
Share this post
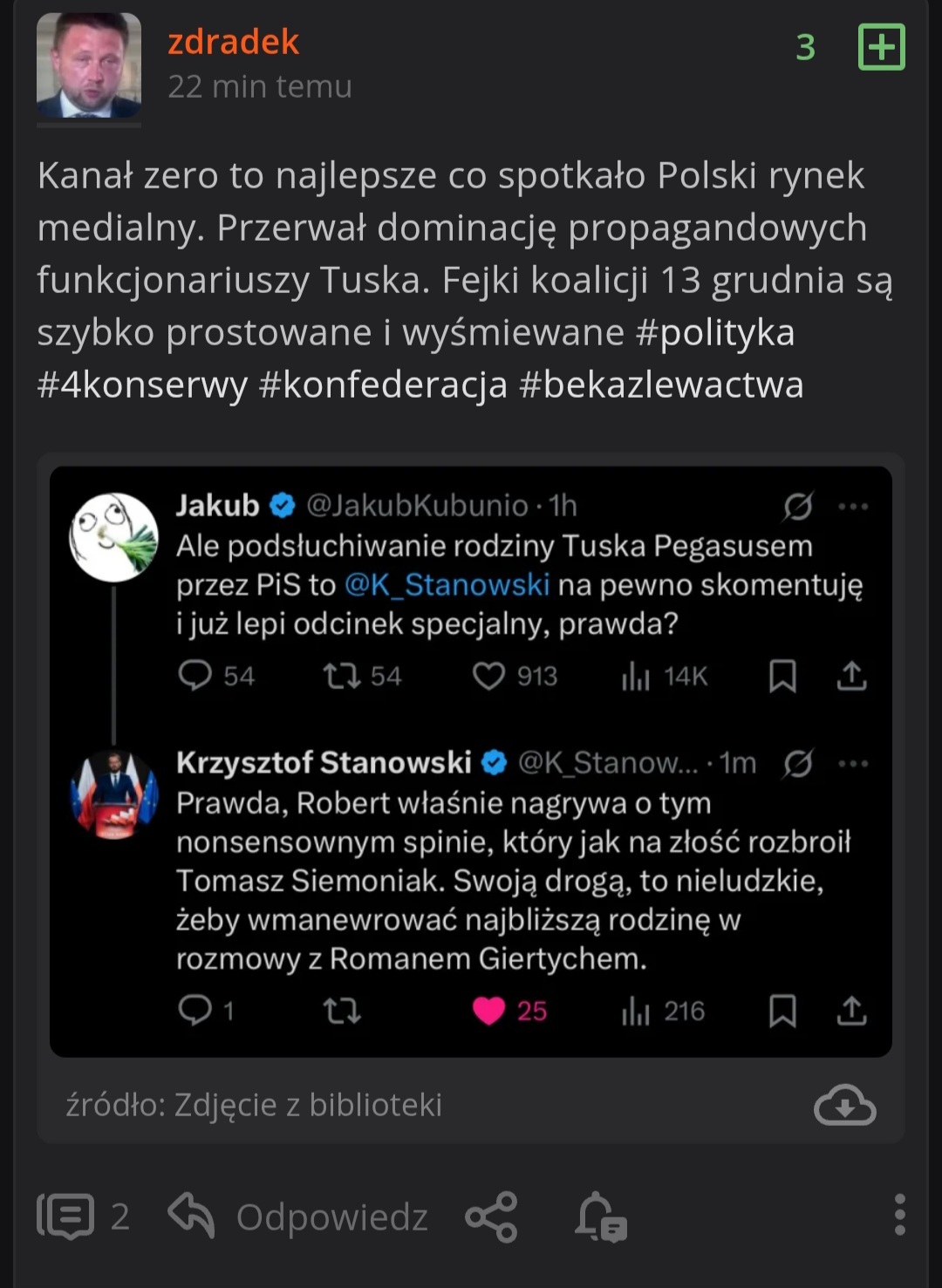tap(491, 1216)
